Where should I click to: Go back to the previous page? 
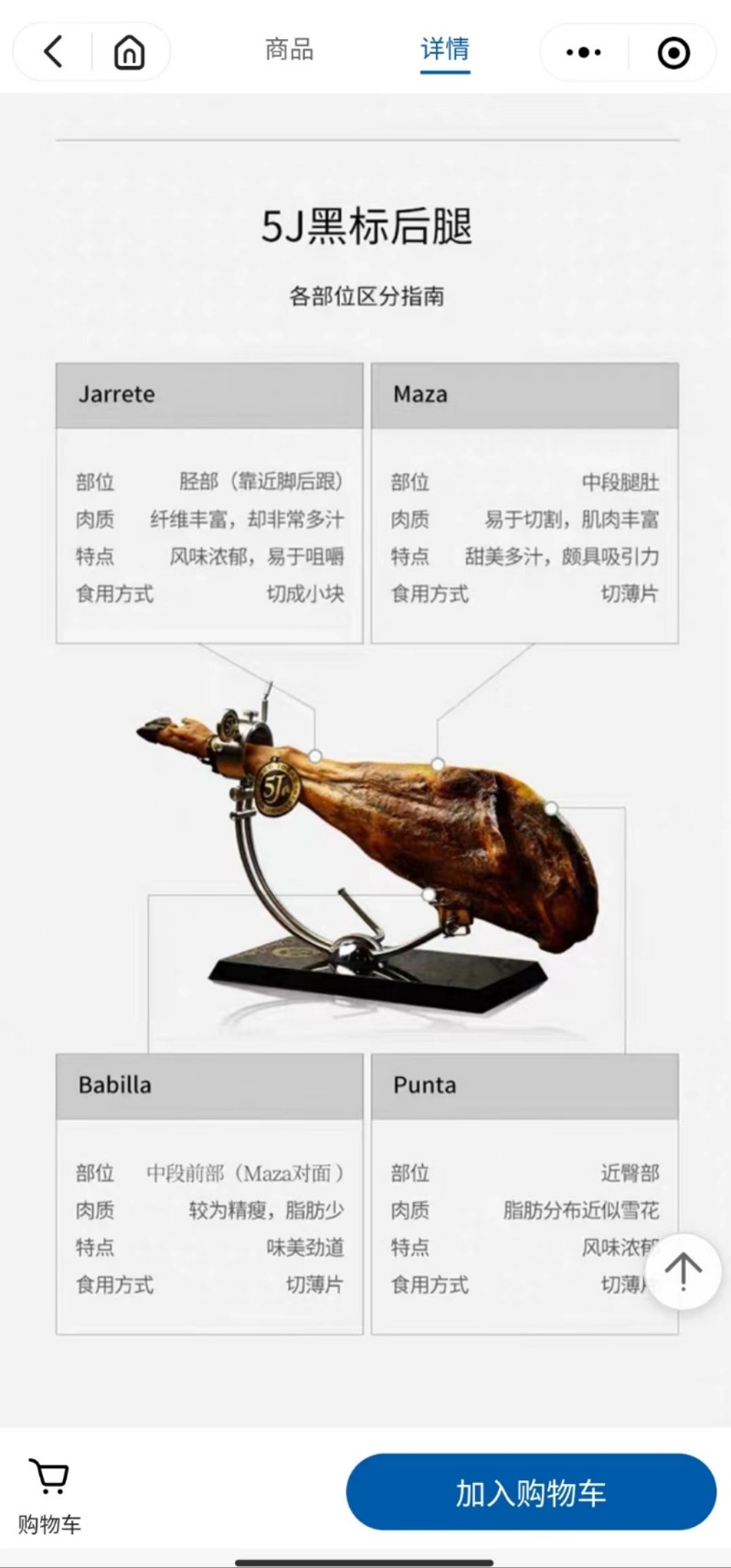[53, 52]
